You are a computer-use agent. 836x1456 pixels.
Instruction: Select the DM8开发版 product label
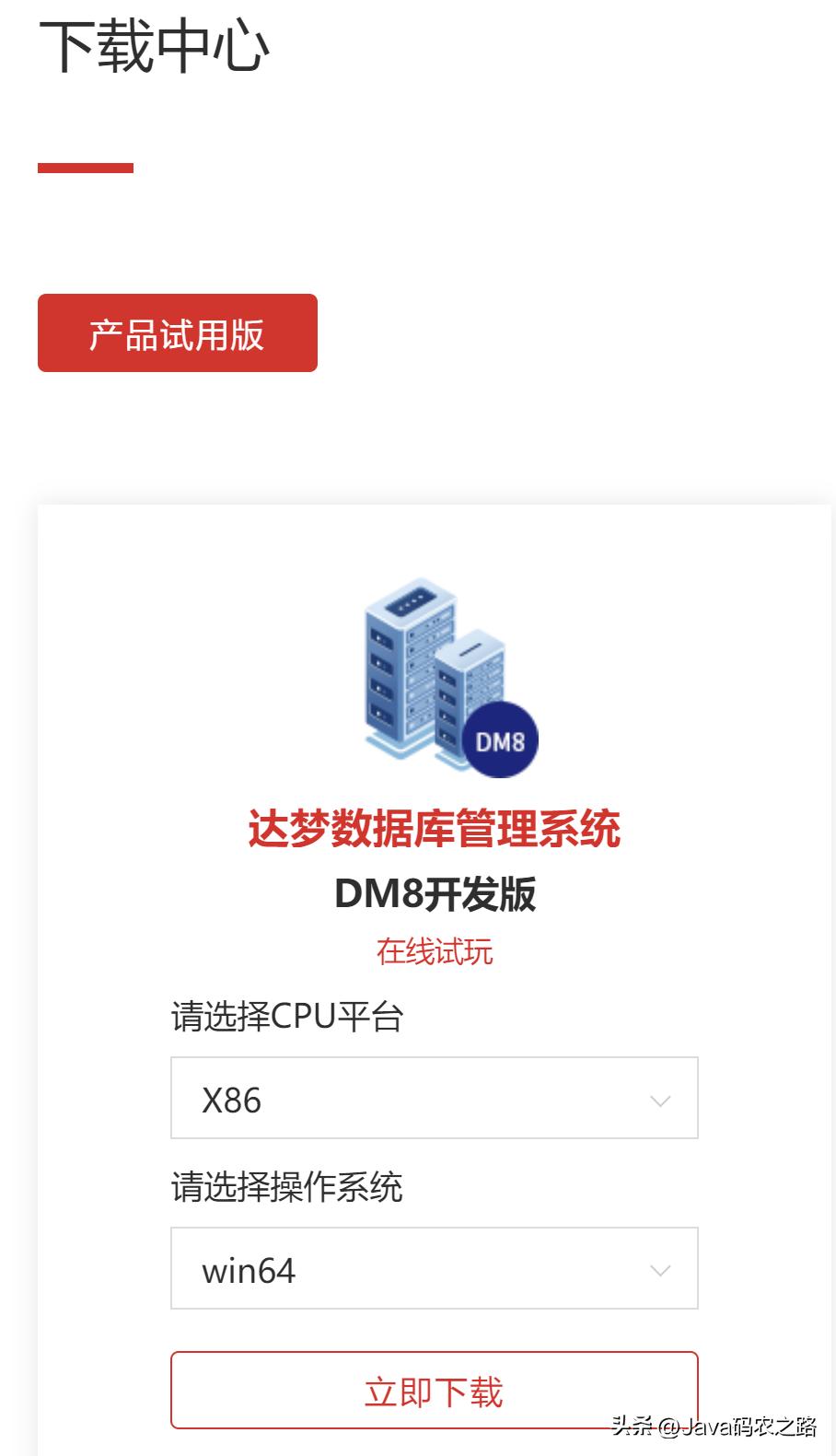(x=435, y=892)
